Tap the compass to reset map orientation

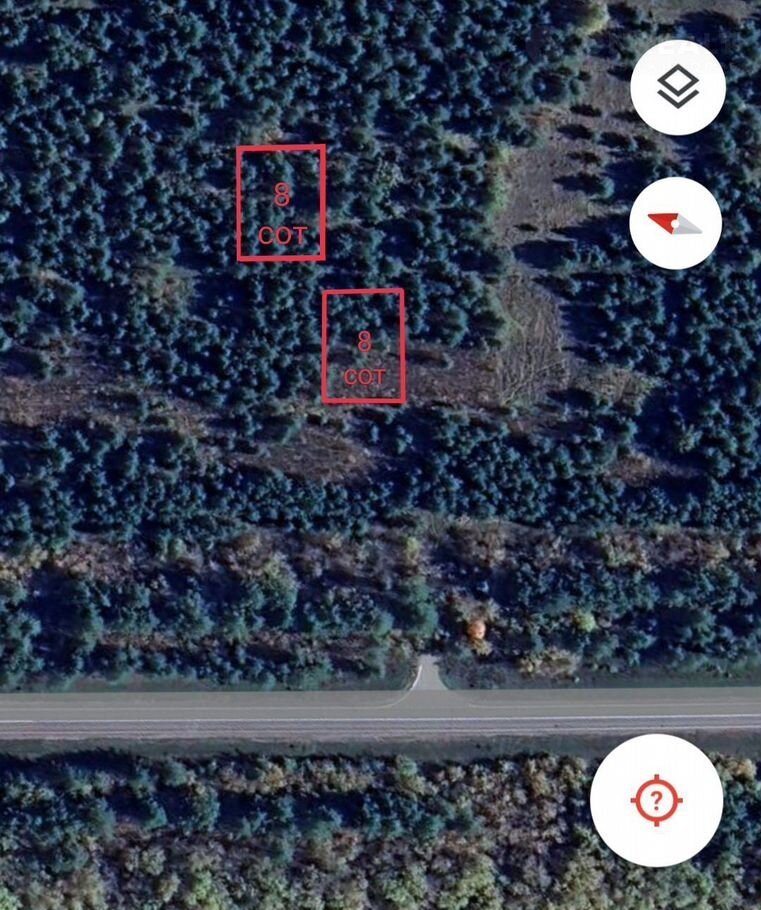(x=676, y=223)
